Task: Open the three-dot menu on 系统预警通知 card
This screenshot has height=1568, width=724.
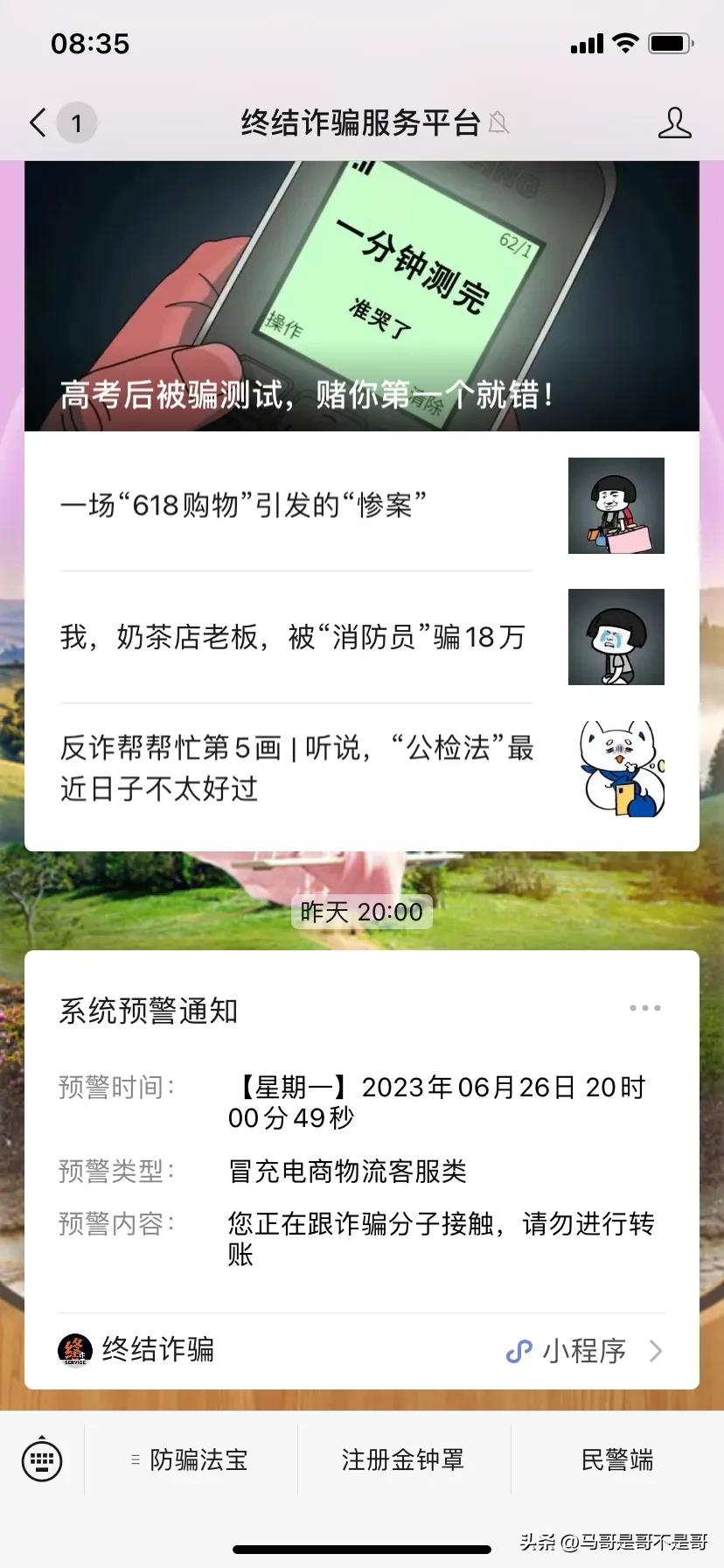Action: coord(645,1008)
